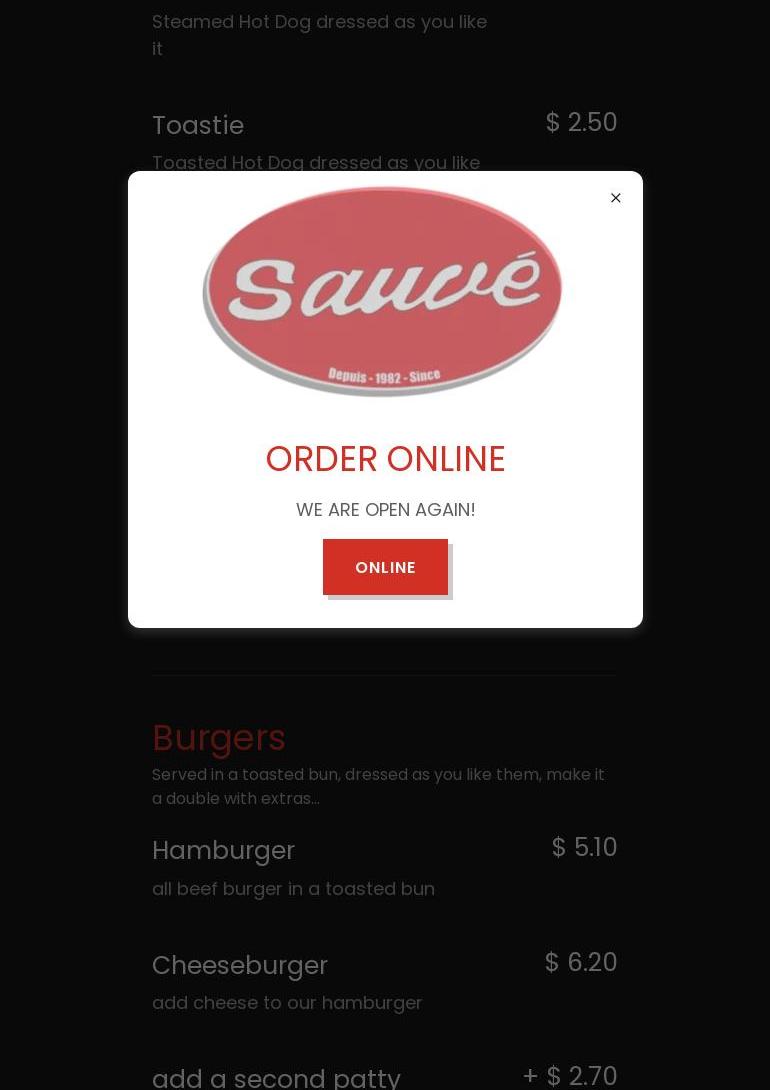Close the Order Online popup

coord(616,198)
